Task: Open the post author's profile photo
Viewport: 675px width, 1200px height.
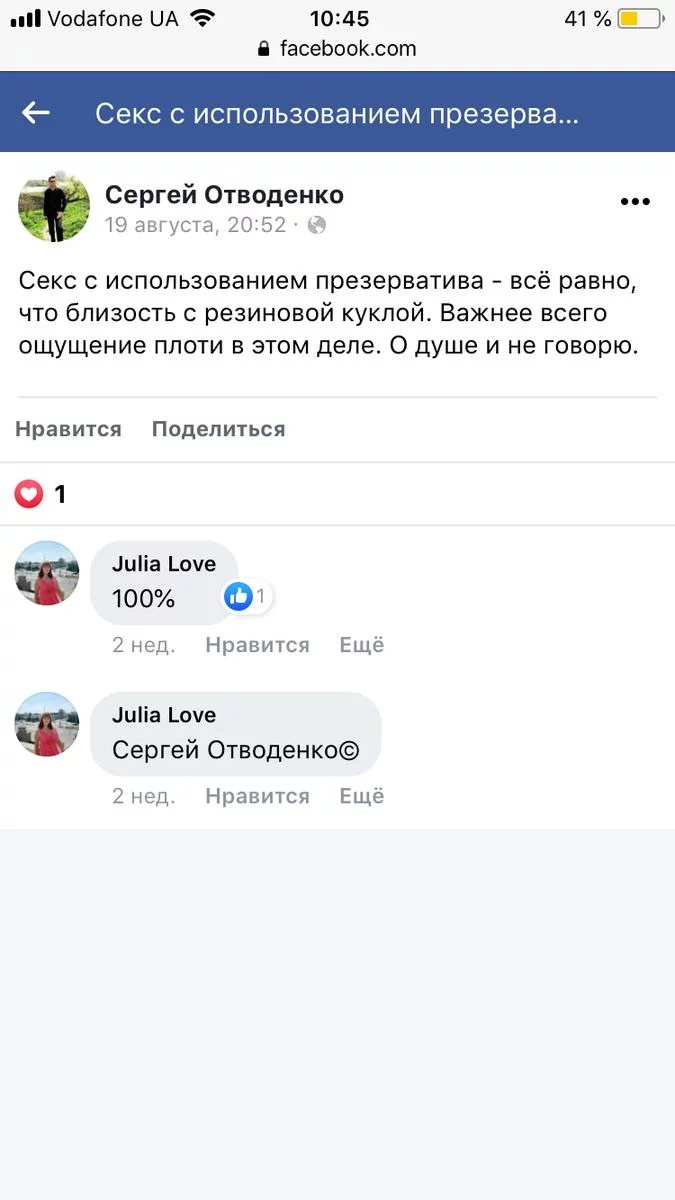Action: tap(54, 206)
